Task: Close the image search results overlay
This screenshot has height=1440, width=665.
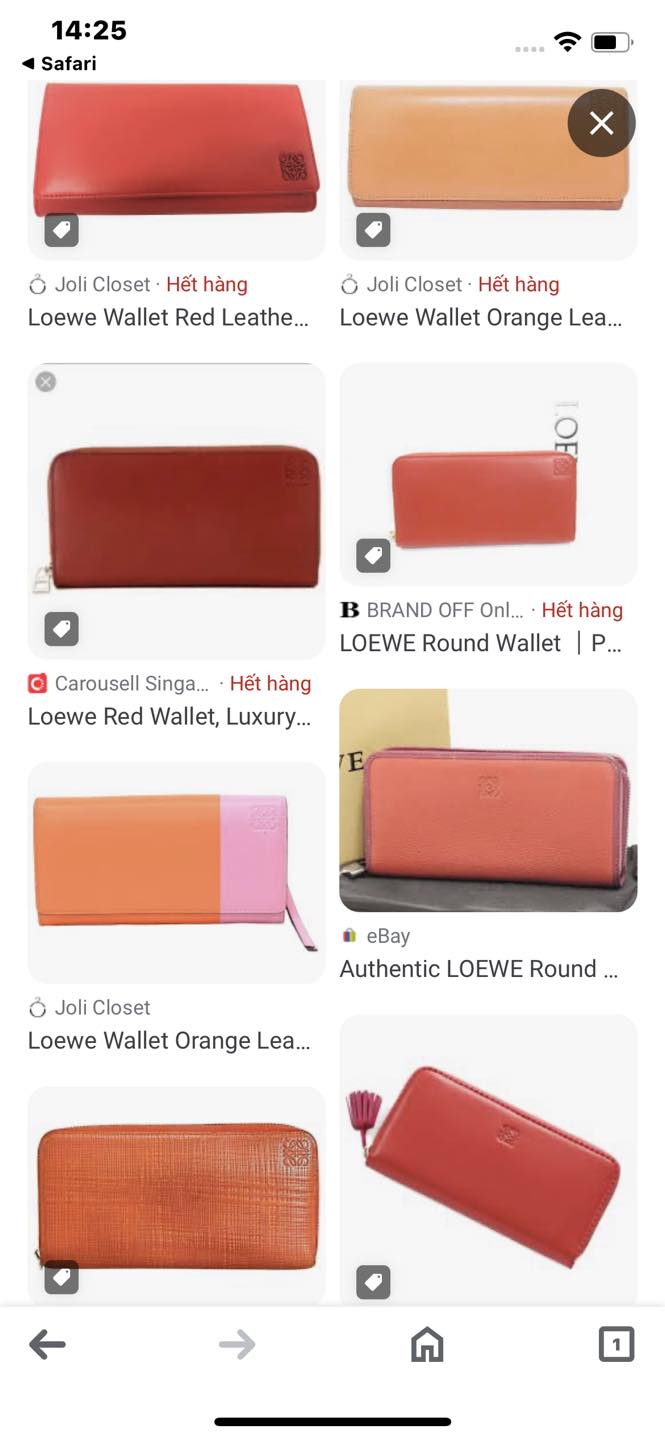Action: (601, 123)
